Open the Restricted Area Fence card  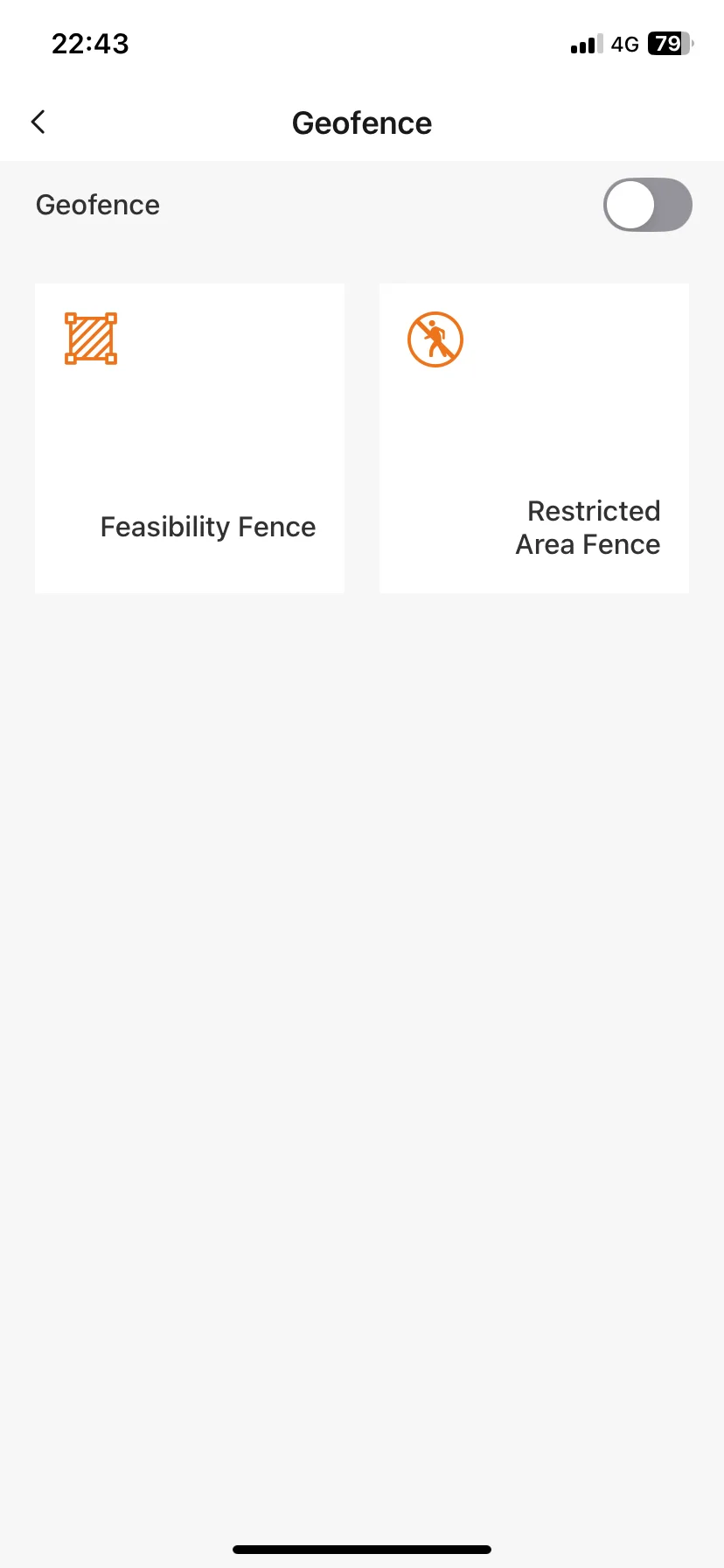(534, 438)
